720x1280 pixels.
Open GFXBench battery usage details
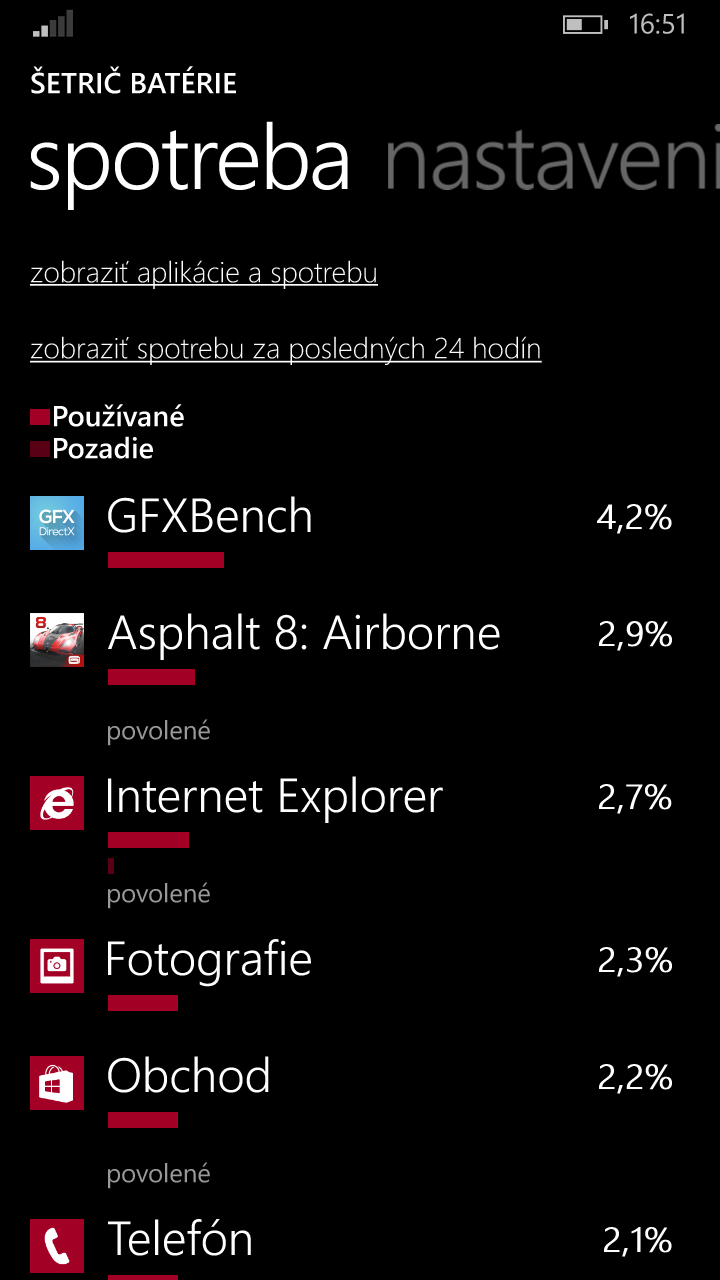click(x=360, y=531)
